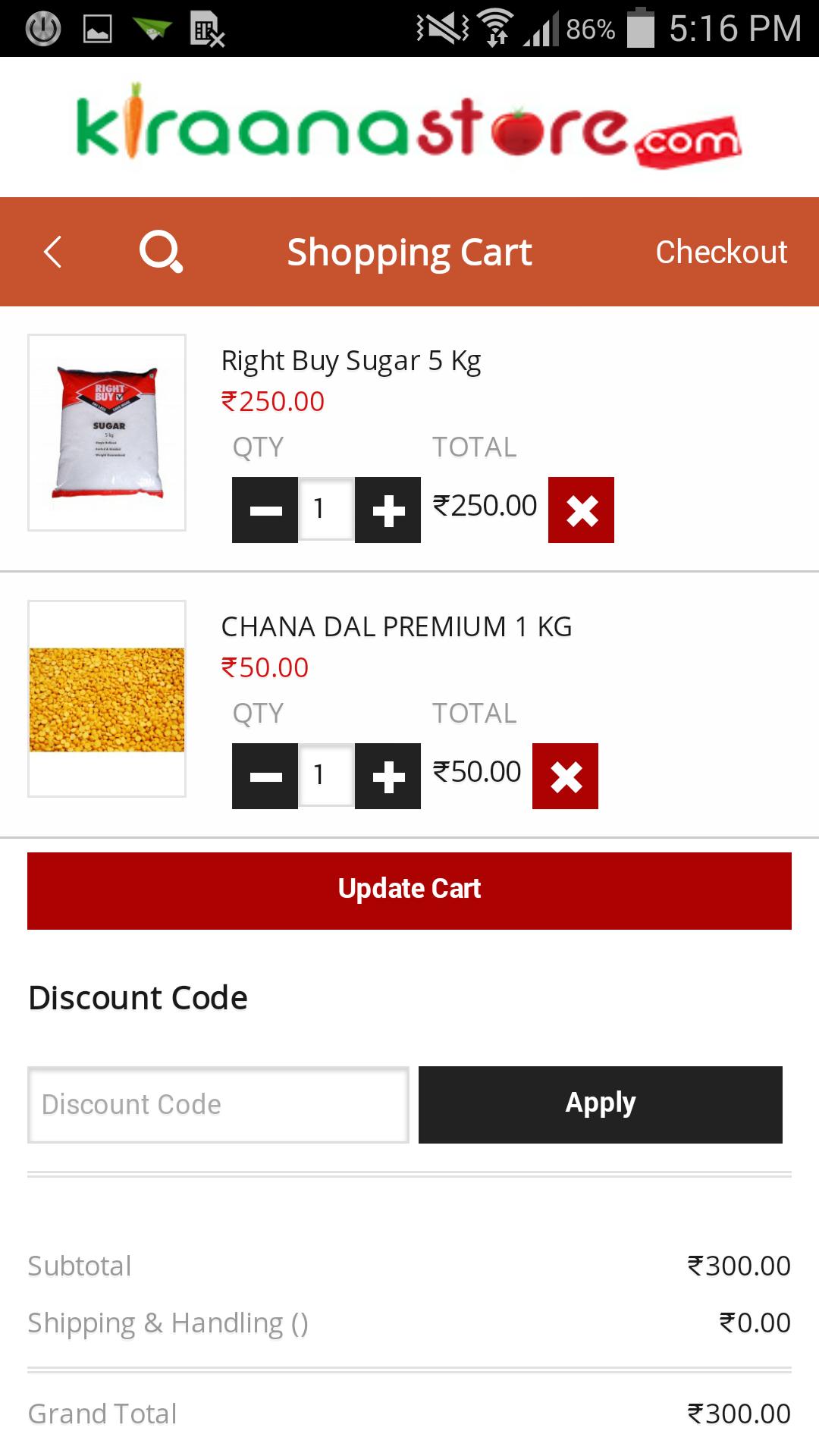Apply the entered discount code
This screenshot has height=1456, width=819.
tap(600, 1104)
